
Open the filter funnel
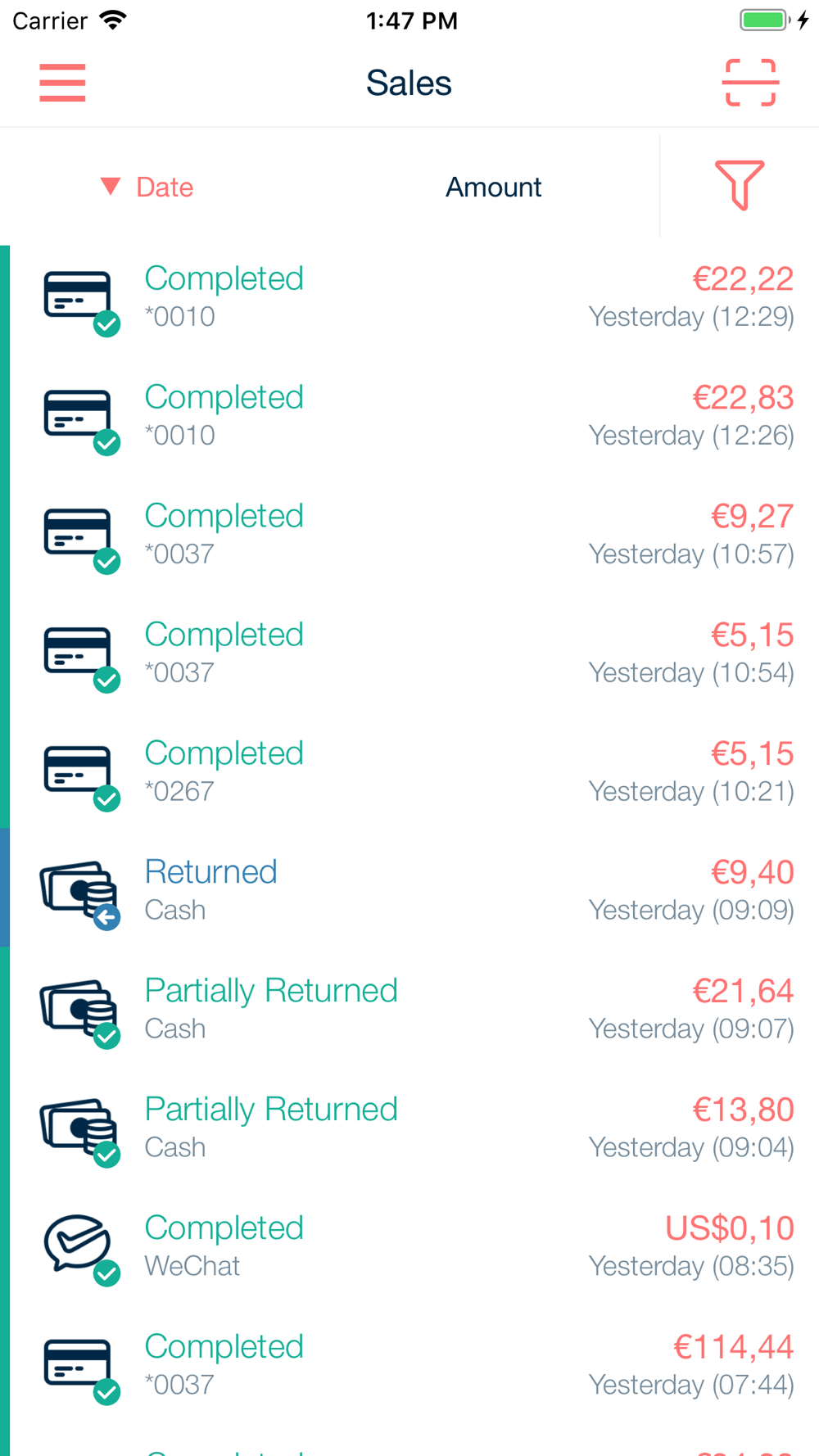(740, 186)
